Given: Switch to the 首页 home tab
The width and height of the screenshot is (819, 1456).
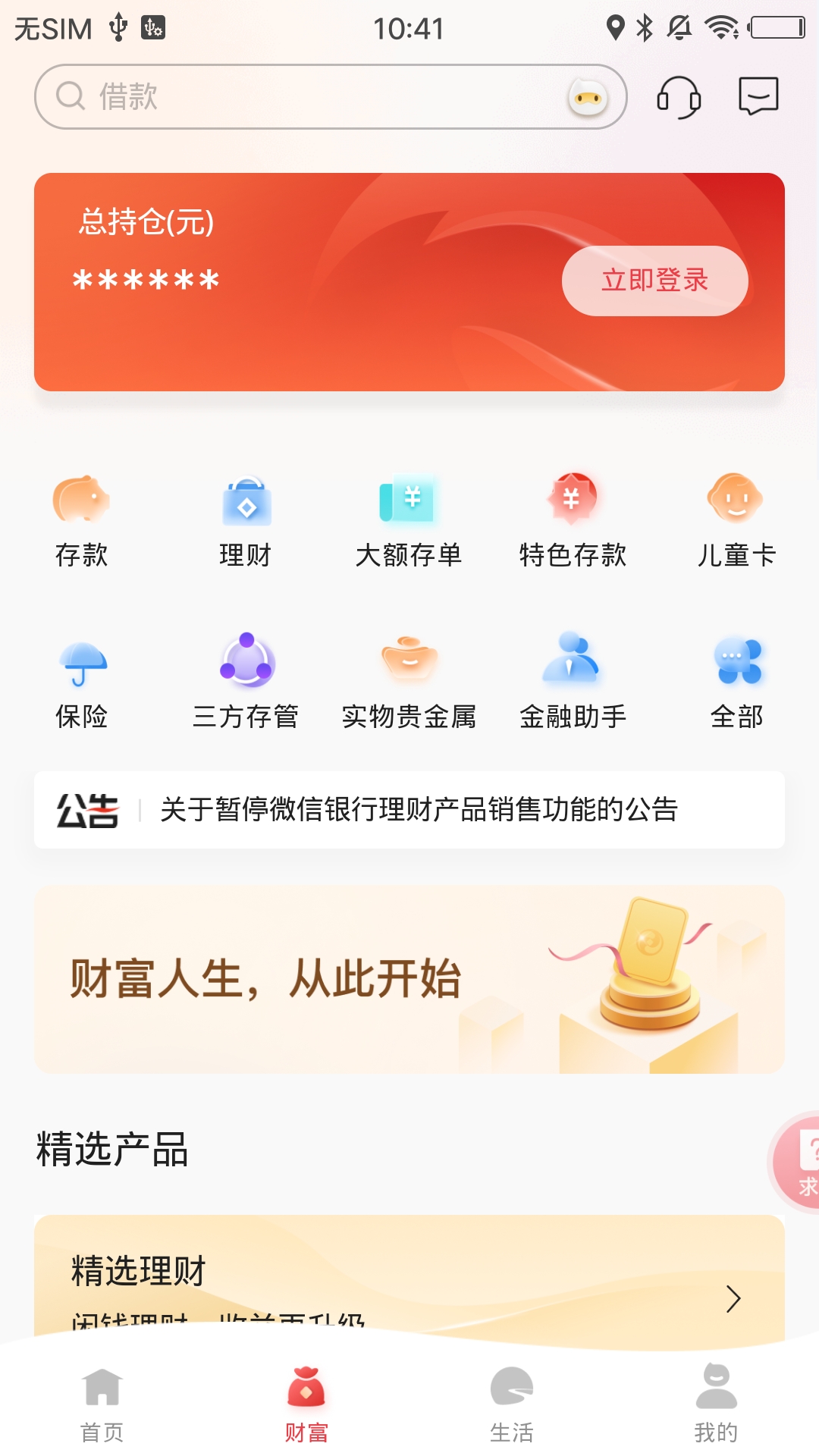Looking at the screenshot, I should pos(102,1407).
